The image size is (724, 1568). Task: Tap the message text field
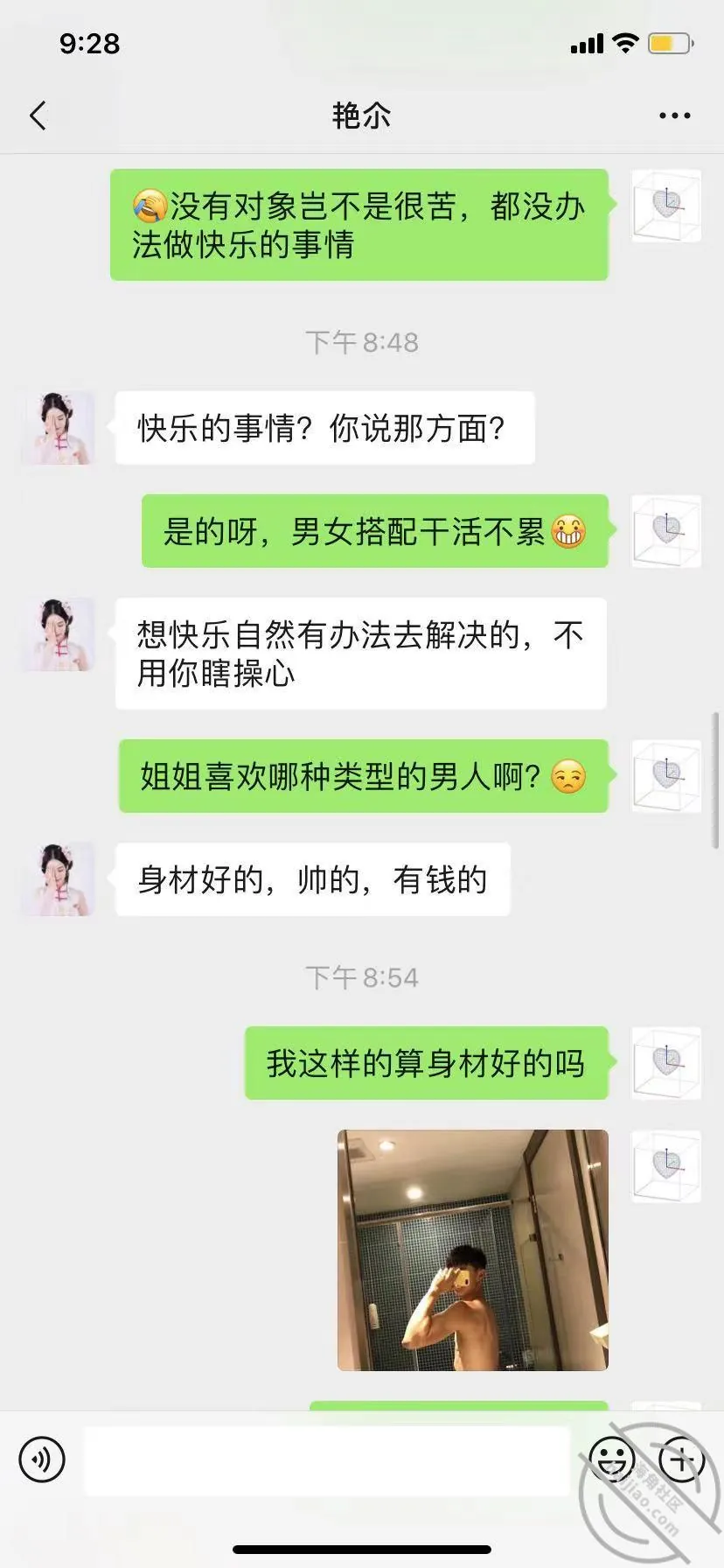327,1459
